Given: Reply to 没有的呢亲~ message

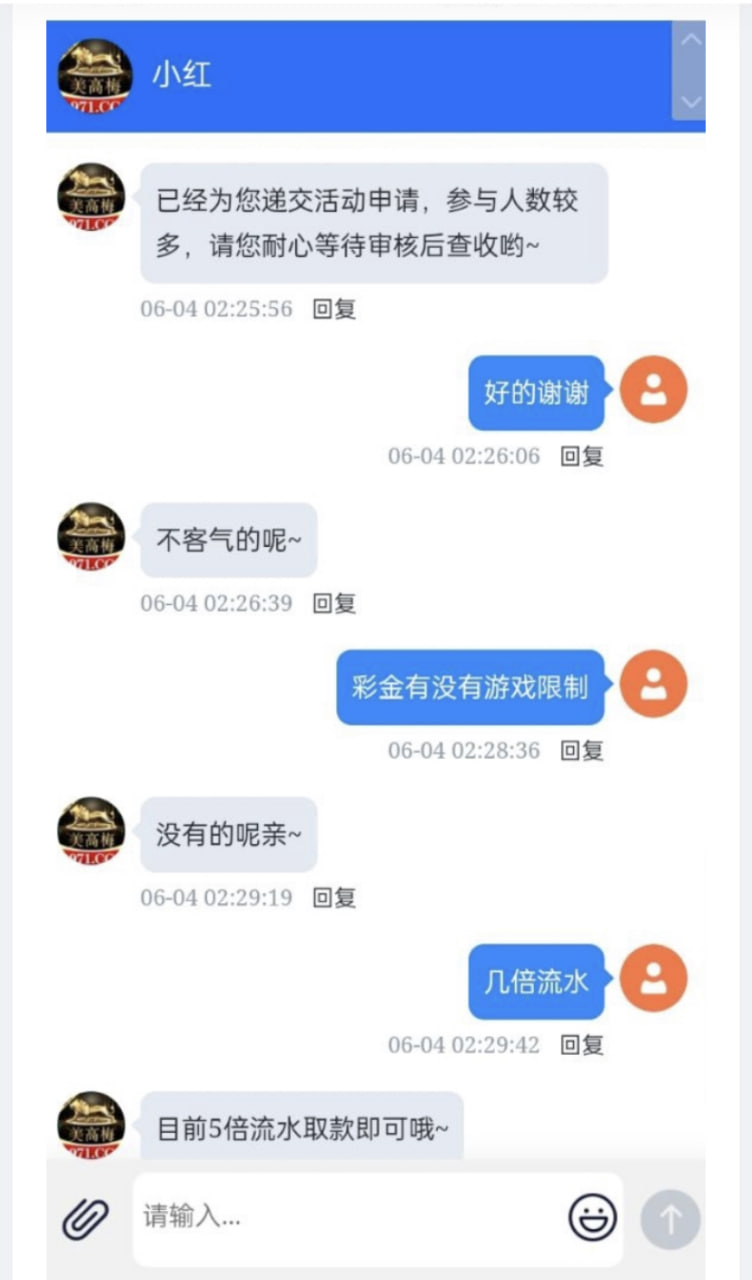Looking at the screenshot, I should (334, 897).
